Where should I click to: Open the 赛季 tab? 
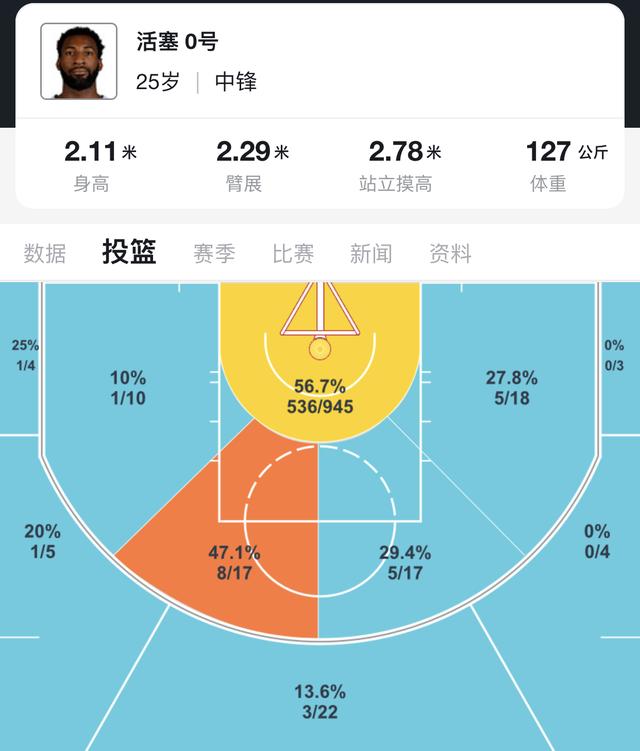click(x=214, y=254)
